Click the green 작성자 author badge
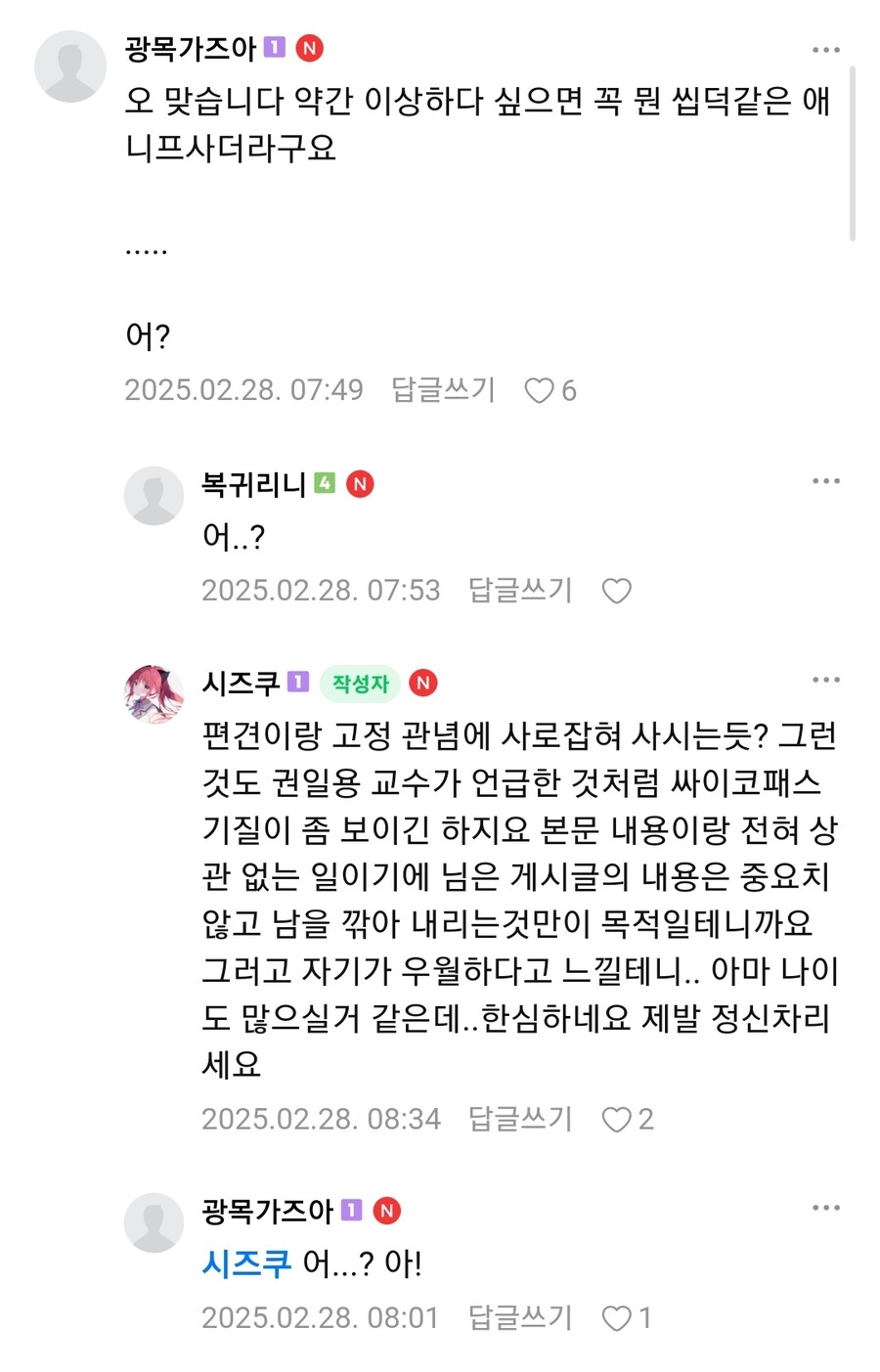 coord(359,682)
